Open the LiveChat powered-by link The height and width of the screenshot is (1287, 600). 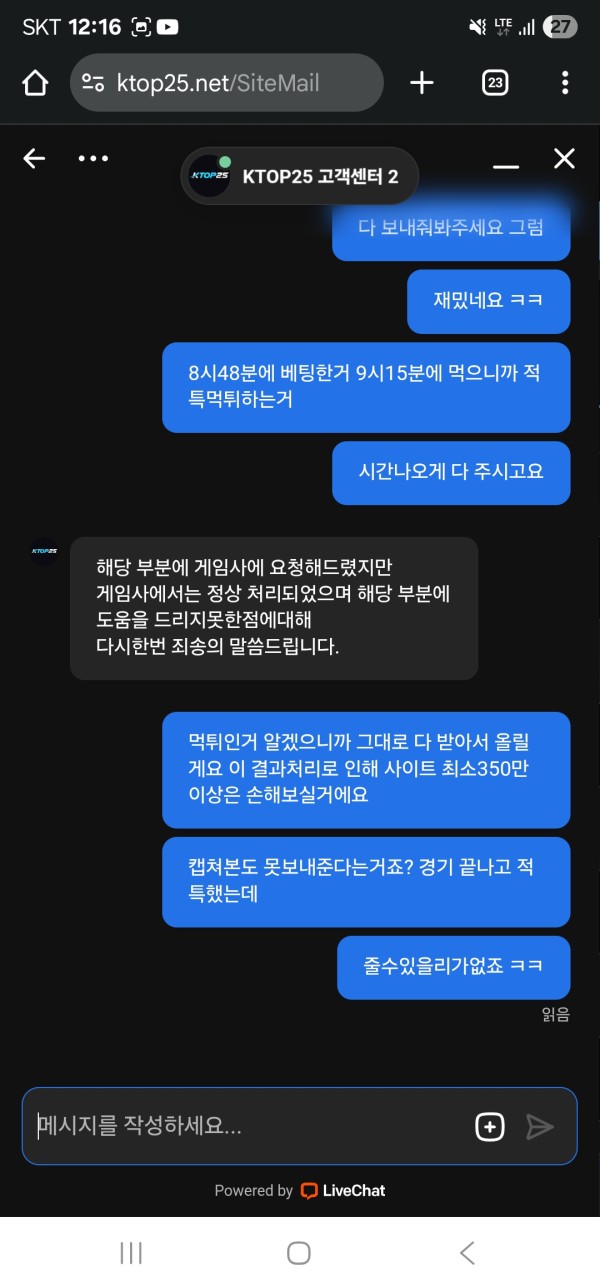(343, 1190)
